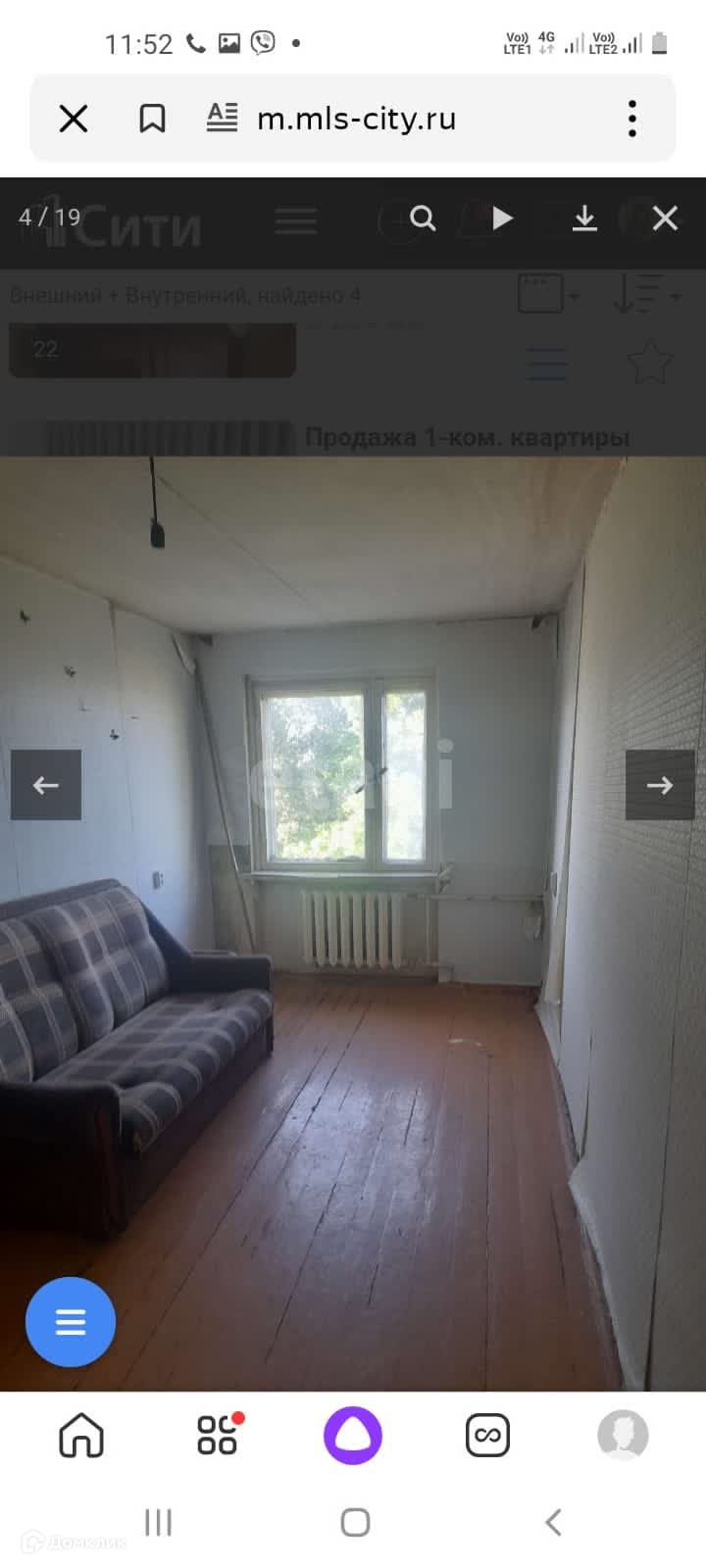Open the services grid tab
706x1568 pixels.
pos(218,1435)
